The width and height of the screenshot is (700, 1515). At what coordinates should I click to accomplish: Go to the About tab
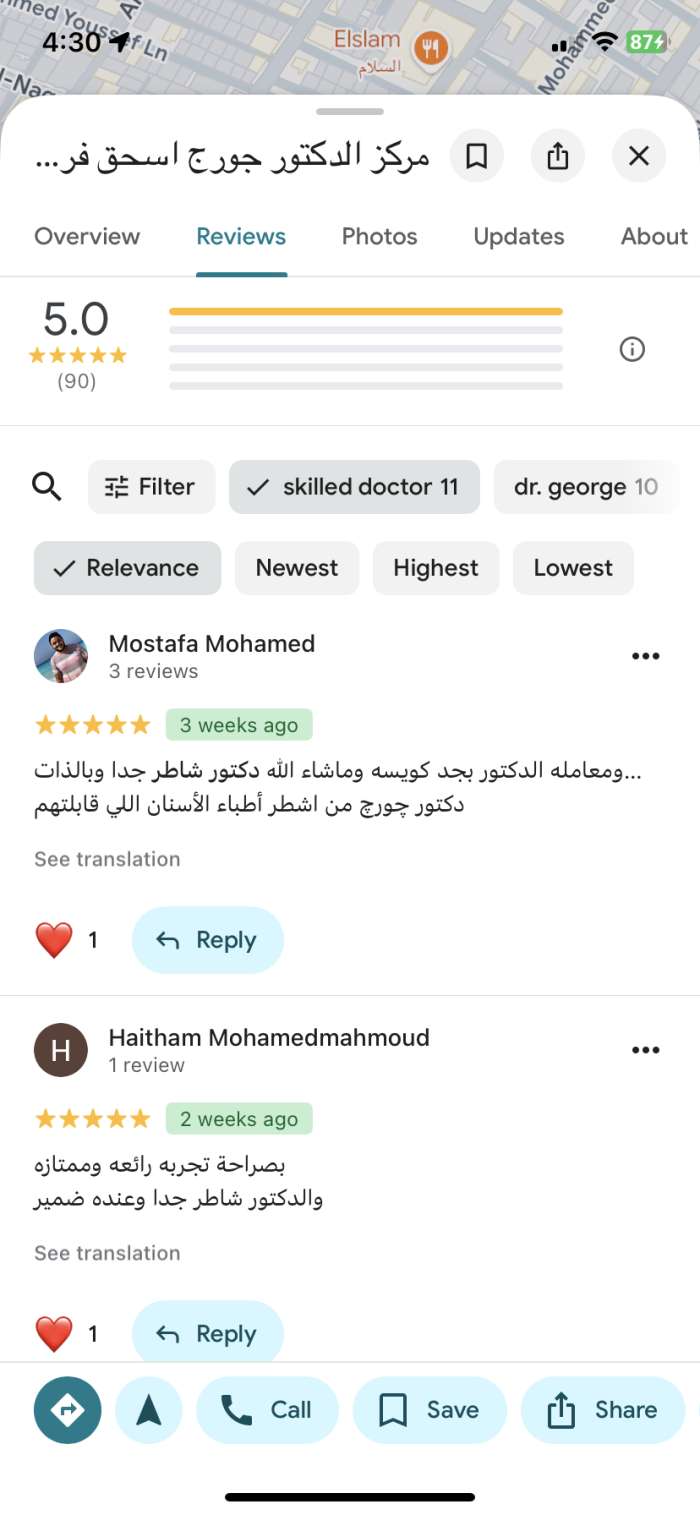(653, 237)
